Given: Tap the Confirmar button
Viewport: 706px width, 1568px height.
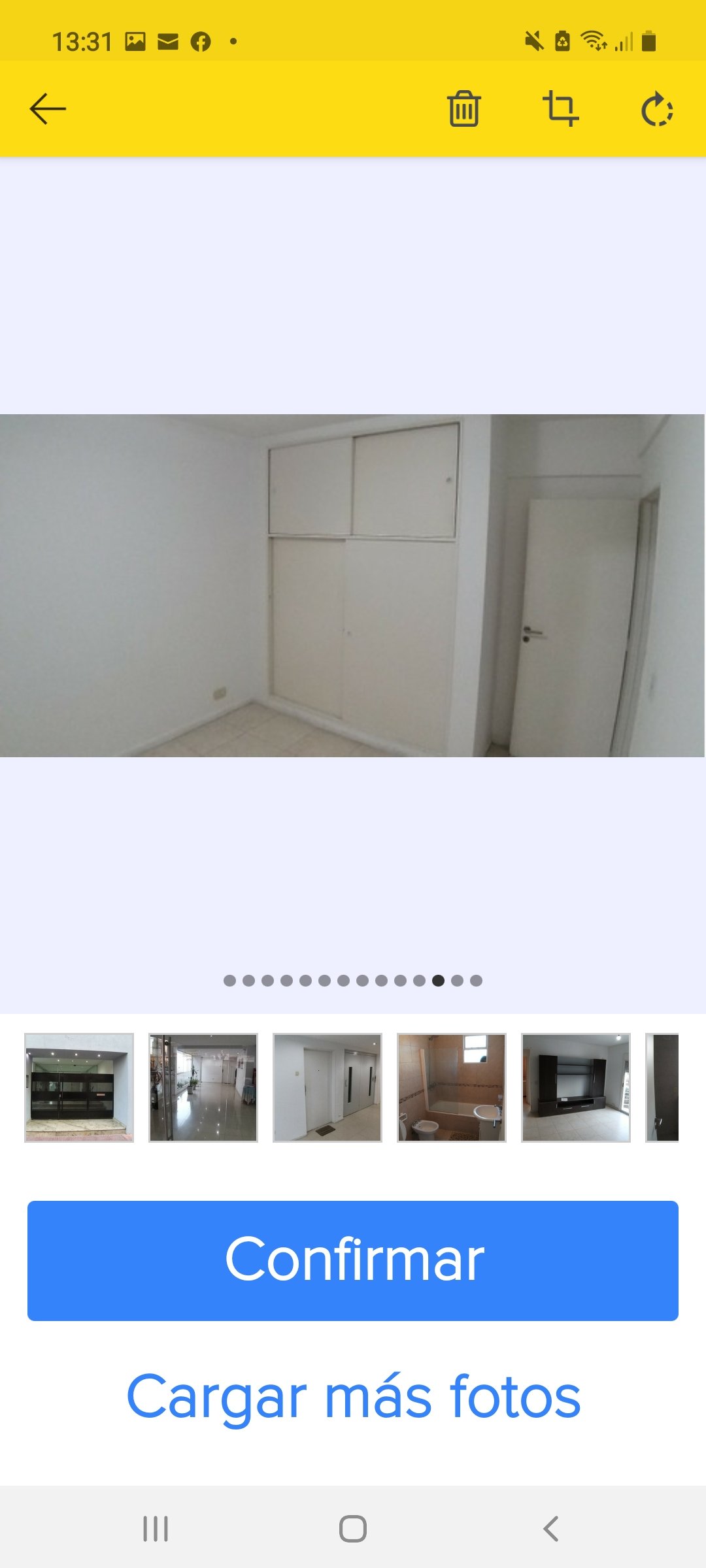Looking at the screenshot, I should click(353, 1260).
